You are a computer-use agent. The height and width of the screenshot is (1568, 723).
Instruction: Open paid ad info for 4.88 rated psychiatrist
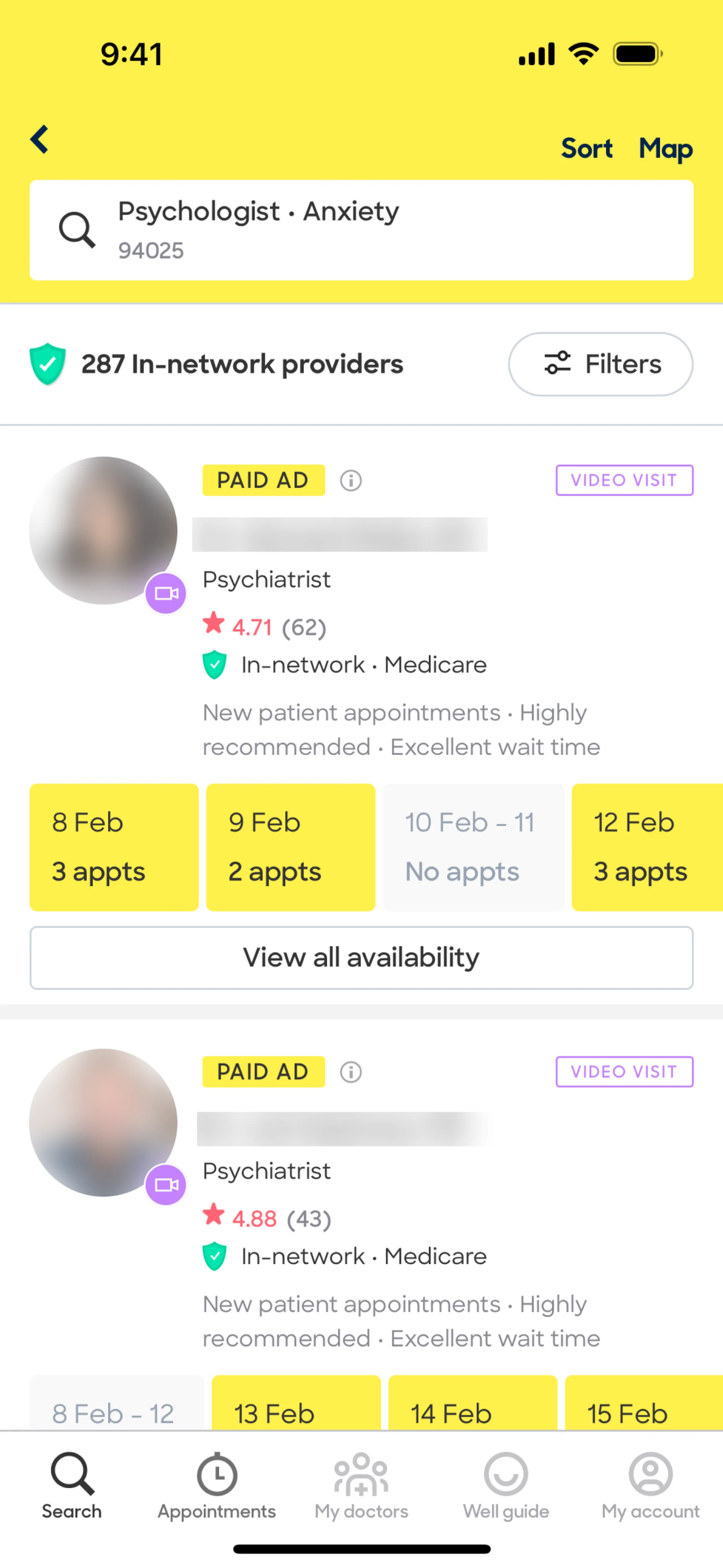pos(351,1071)
